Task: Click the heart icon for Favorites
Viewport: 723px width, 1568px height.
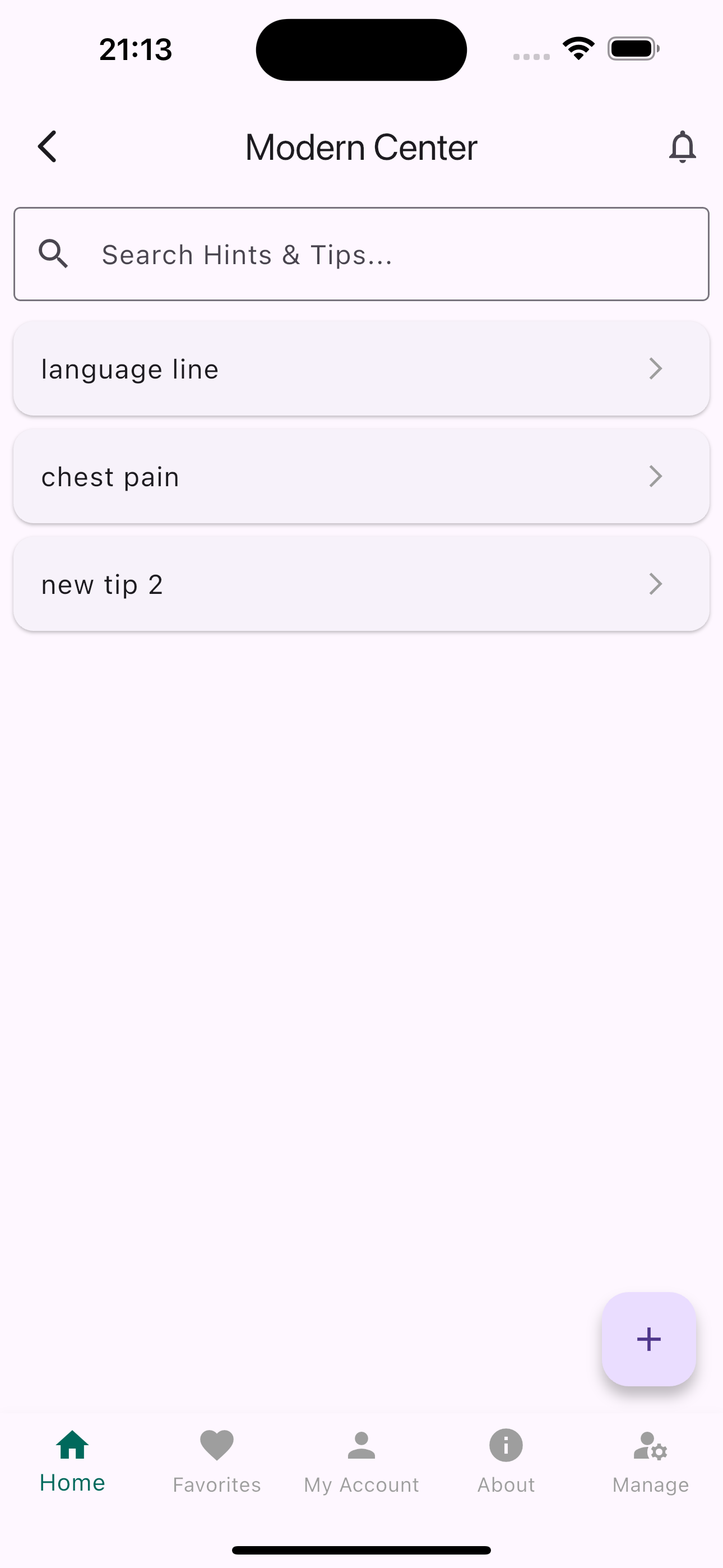Action: point(216,1445)
